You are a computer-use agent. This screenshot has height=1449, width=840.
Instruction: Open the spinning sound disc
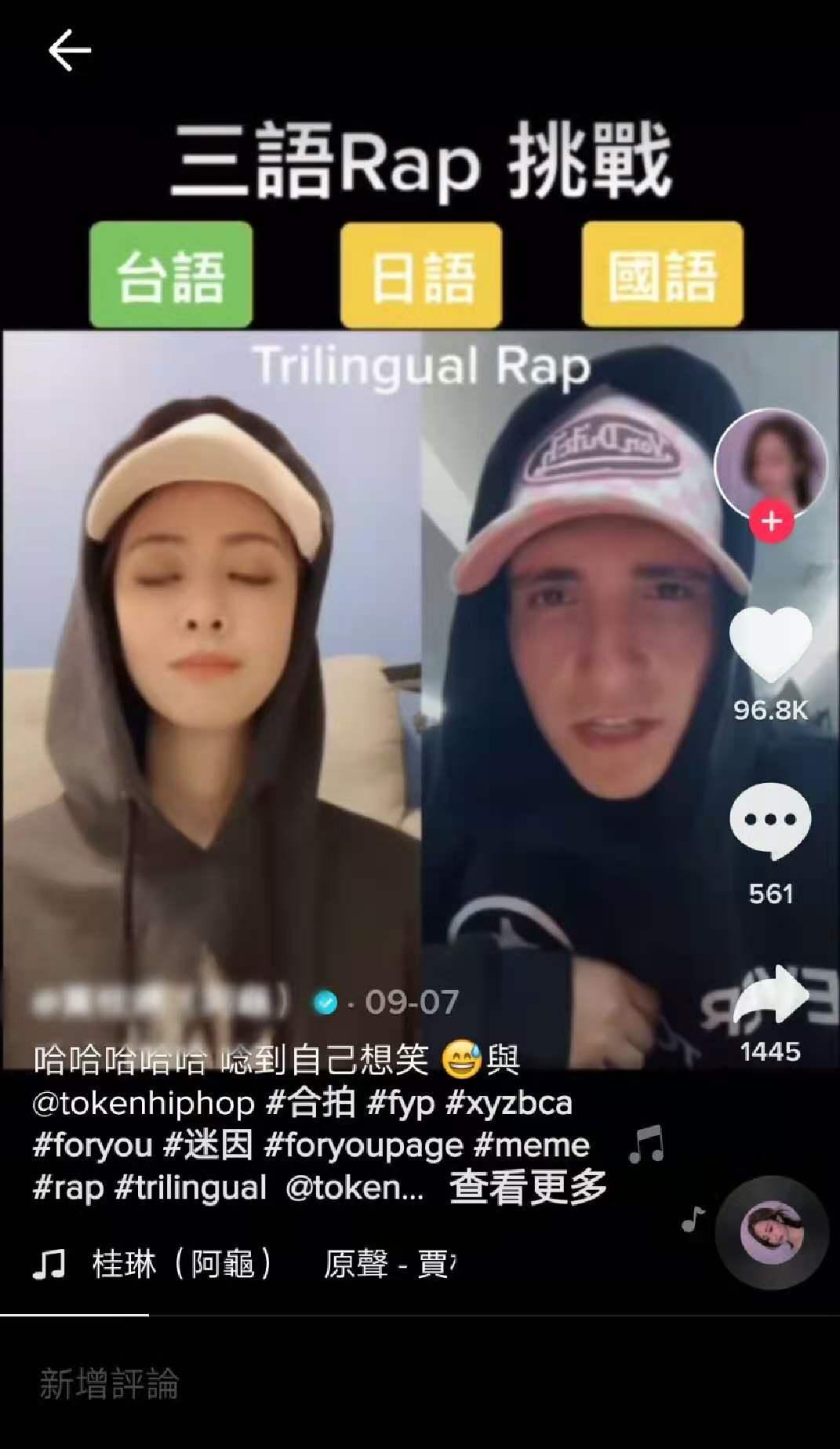click(772, 1232)
